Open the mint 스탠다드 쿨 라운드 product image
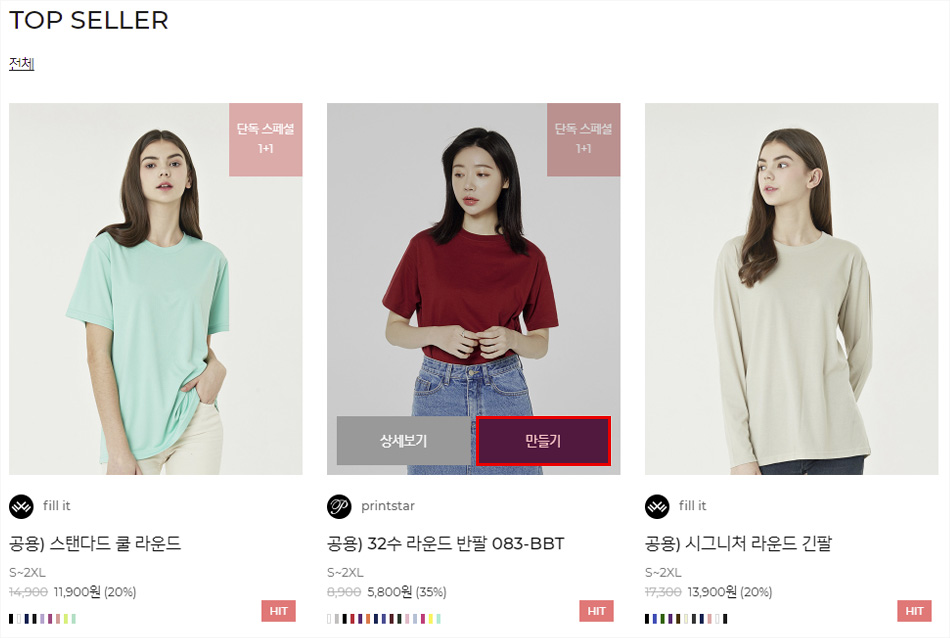Image resolution: width=950 pixels, height=638 pixels. (x=155, y=290)
